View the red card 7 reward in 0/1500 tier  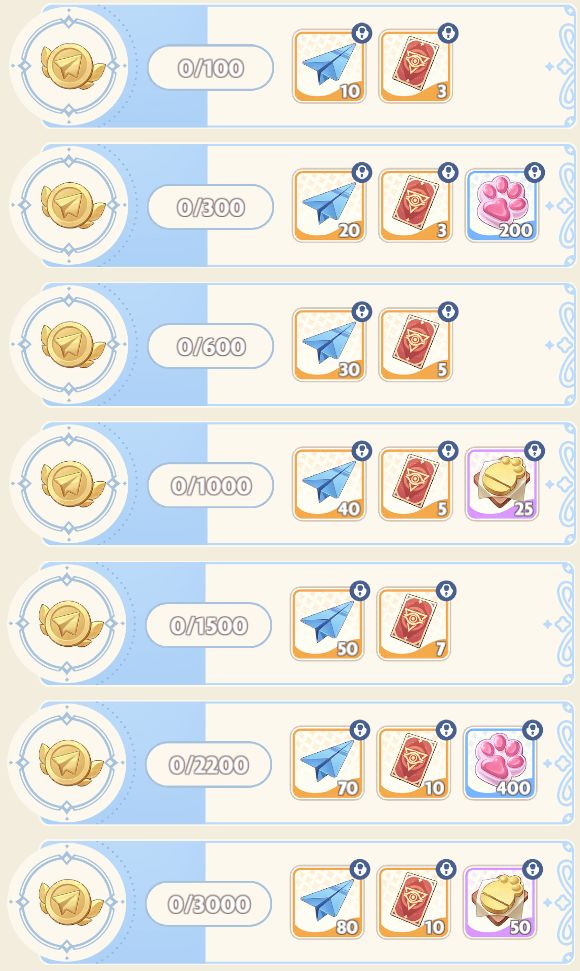[413, 624]
